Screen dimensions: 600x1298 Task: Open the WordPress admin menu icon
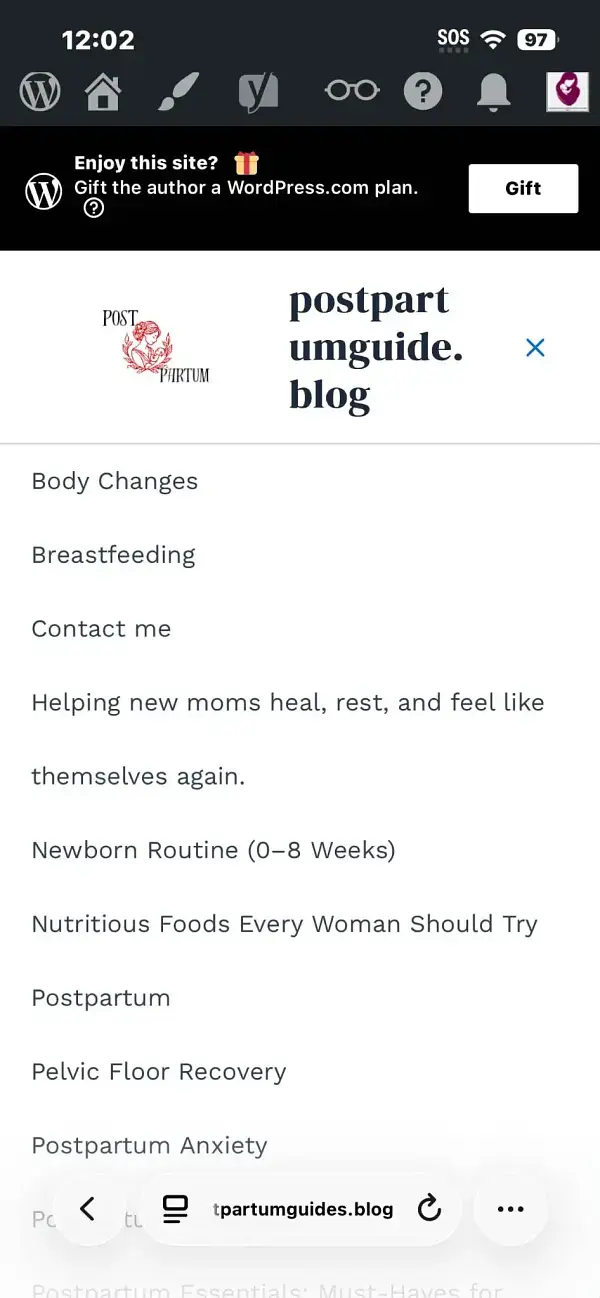point(40,92)
